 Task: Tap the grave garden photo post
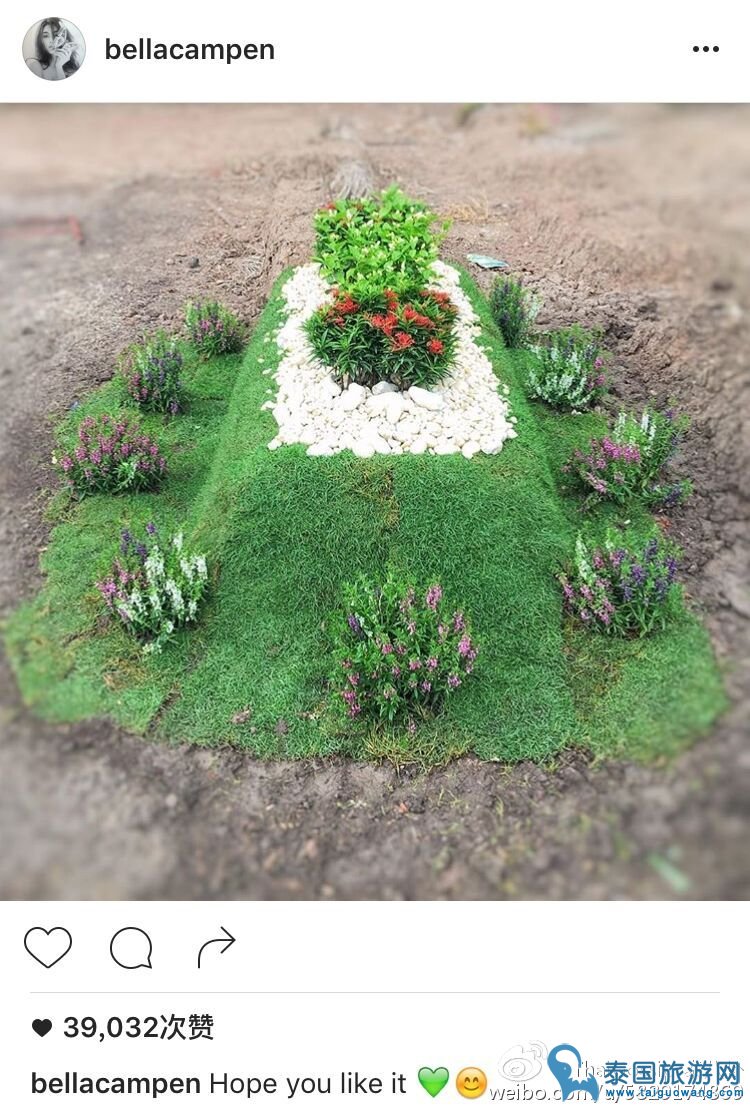tap(375, 500)
